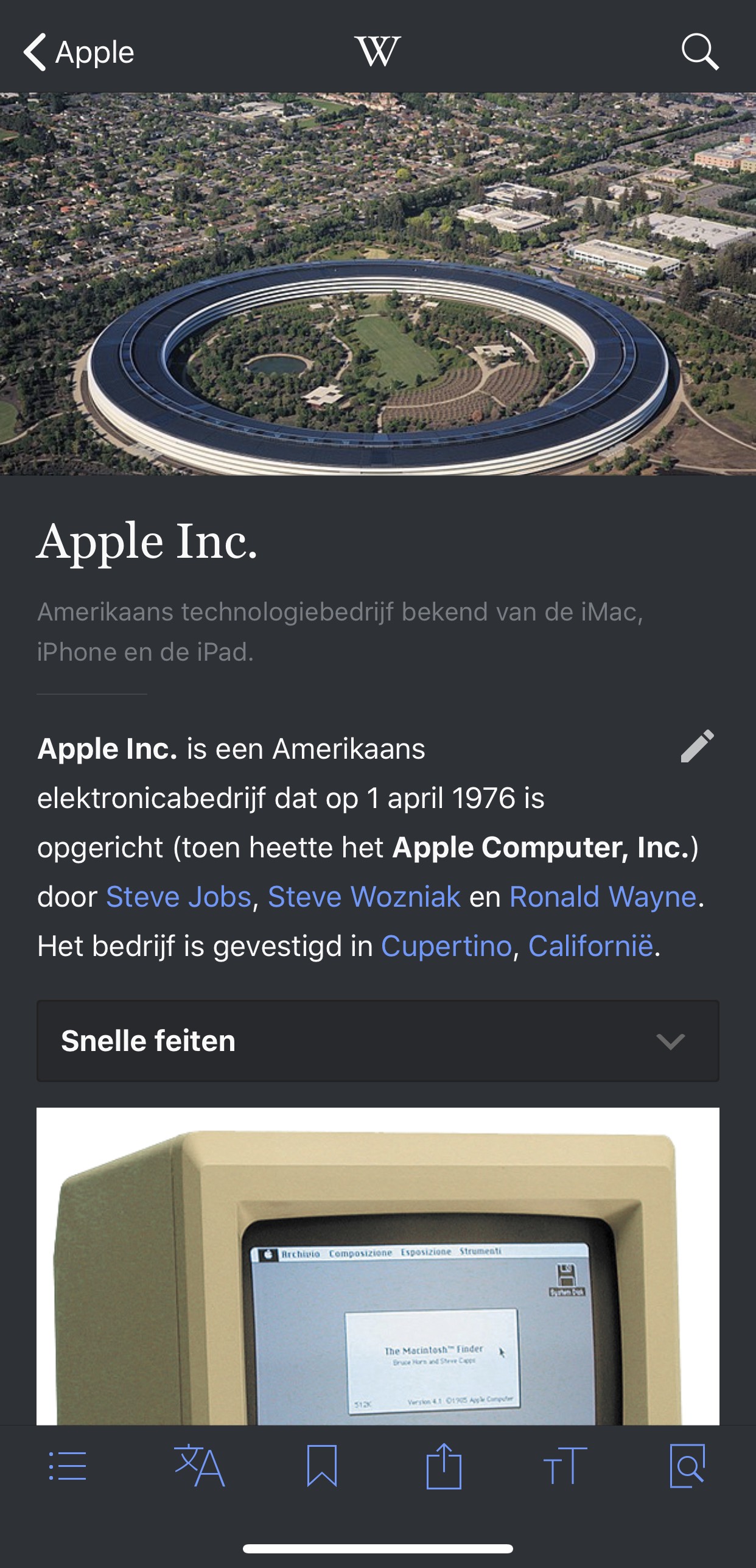Share the Apple Inc. article

point(444,1466)
